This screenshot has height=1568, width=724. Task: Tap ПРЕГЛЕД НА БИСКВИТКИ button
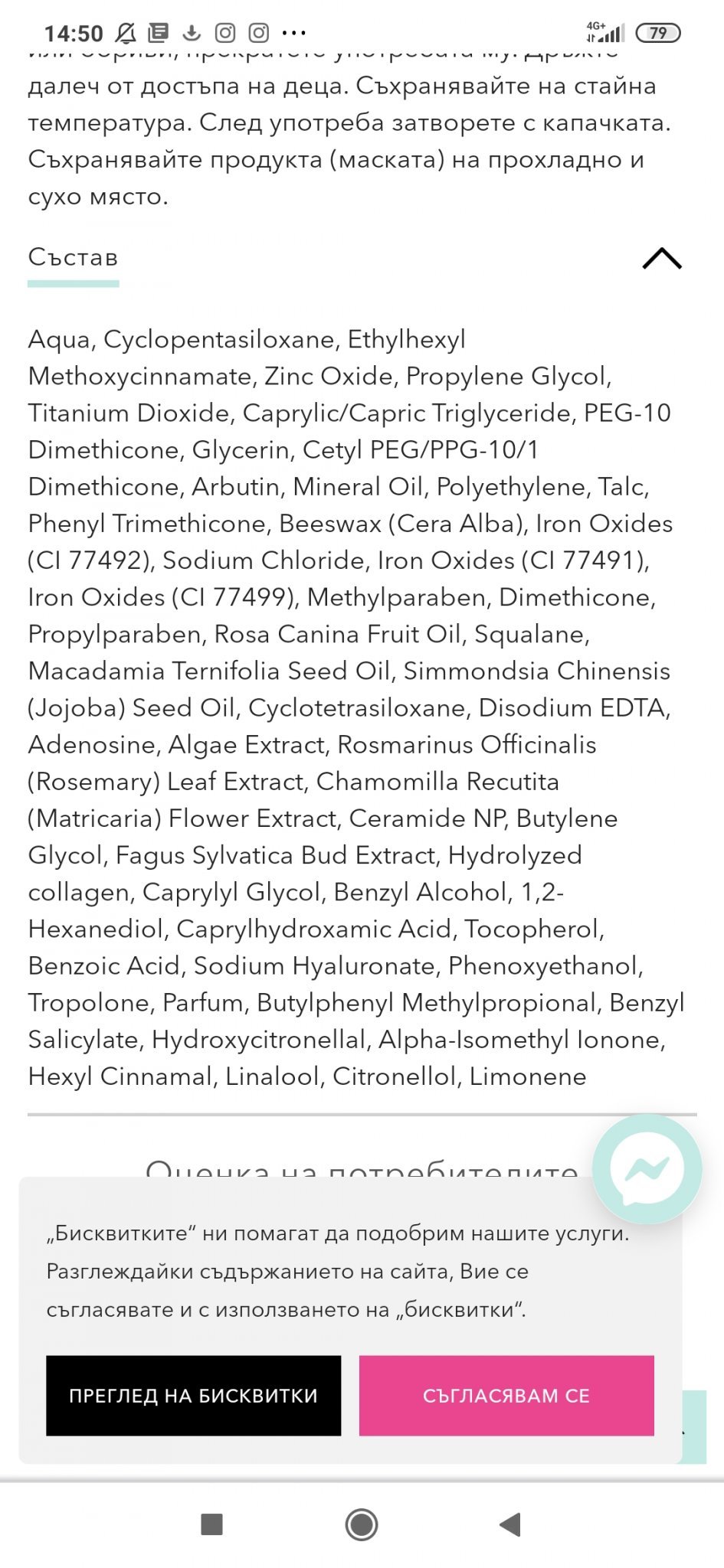[x=193, y=1395]
